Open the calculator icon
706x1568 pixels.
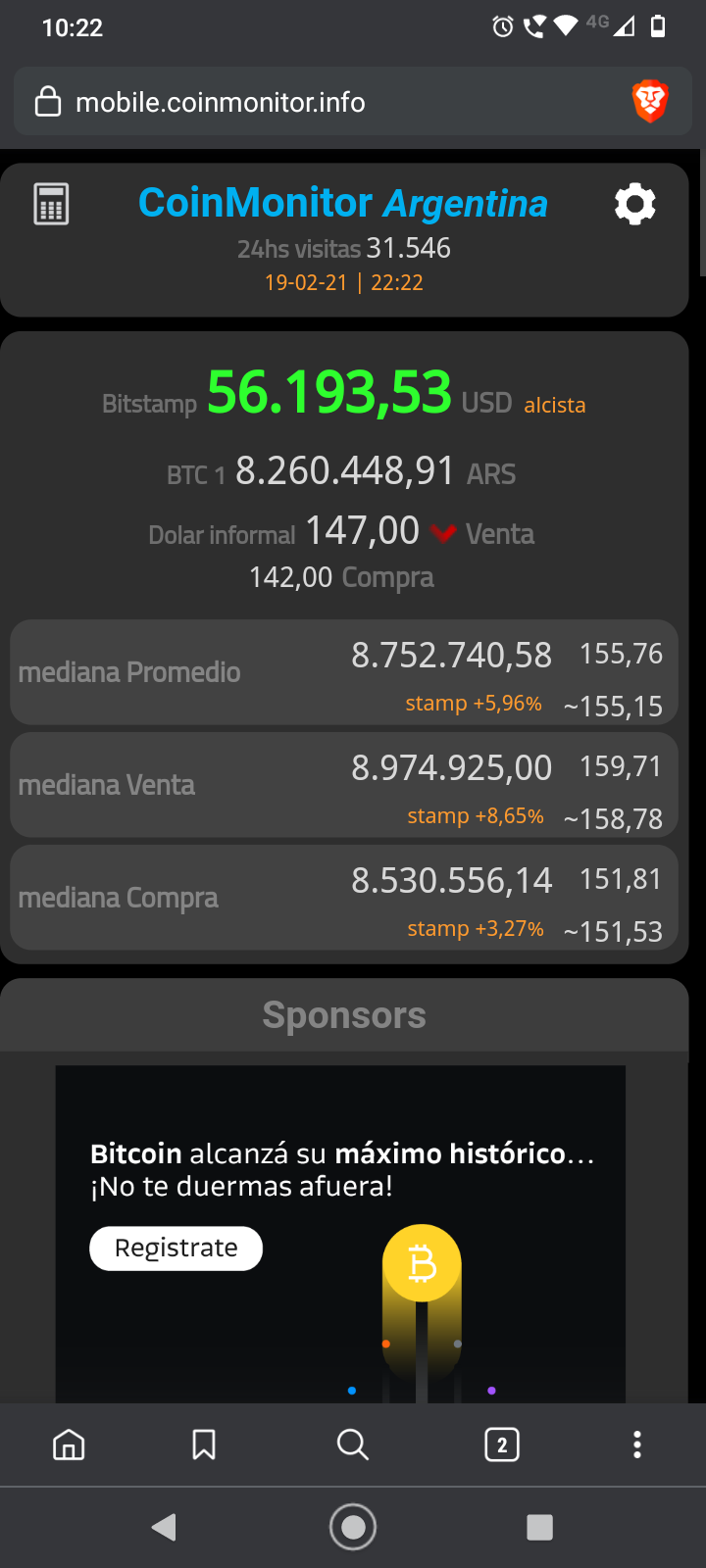coord(51,205)
